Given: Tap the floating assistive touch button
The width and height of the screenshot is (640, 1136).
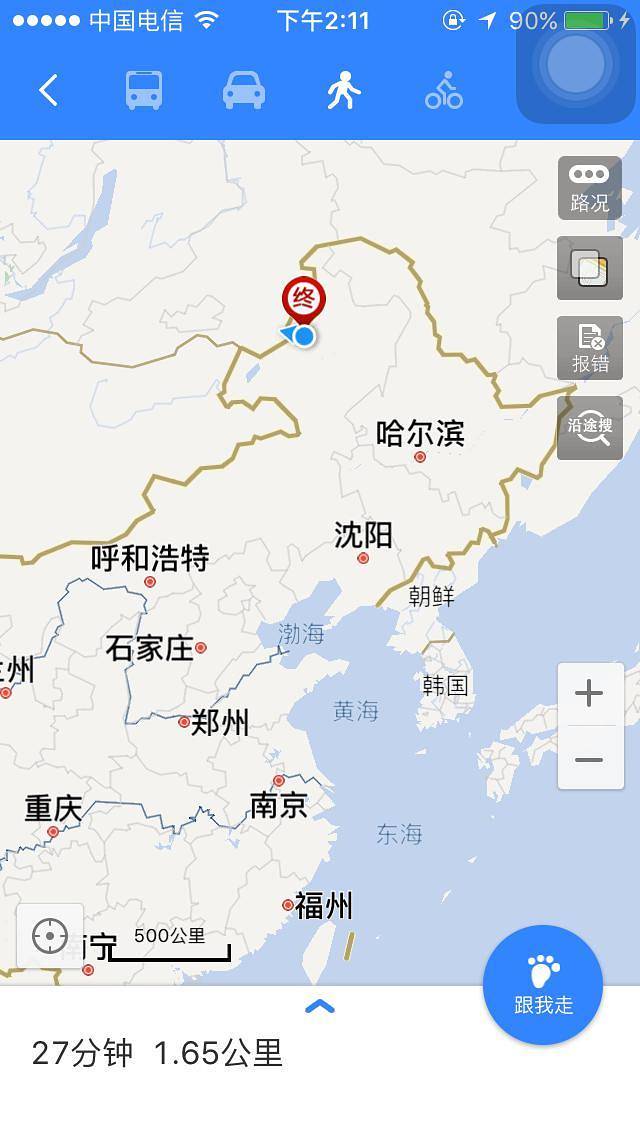Looking at the screenshot, I should [x=576, y=64].
